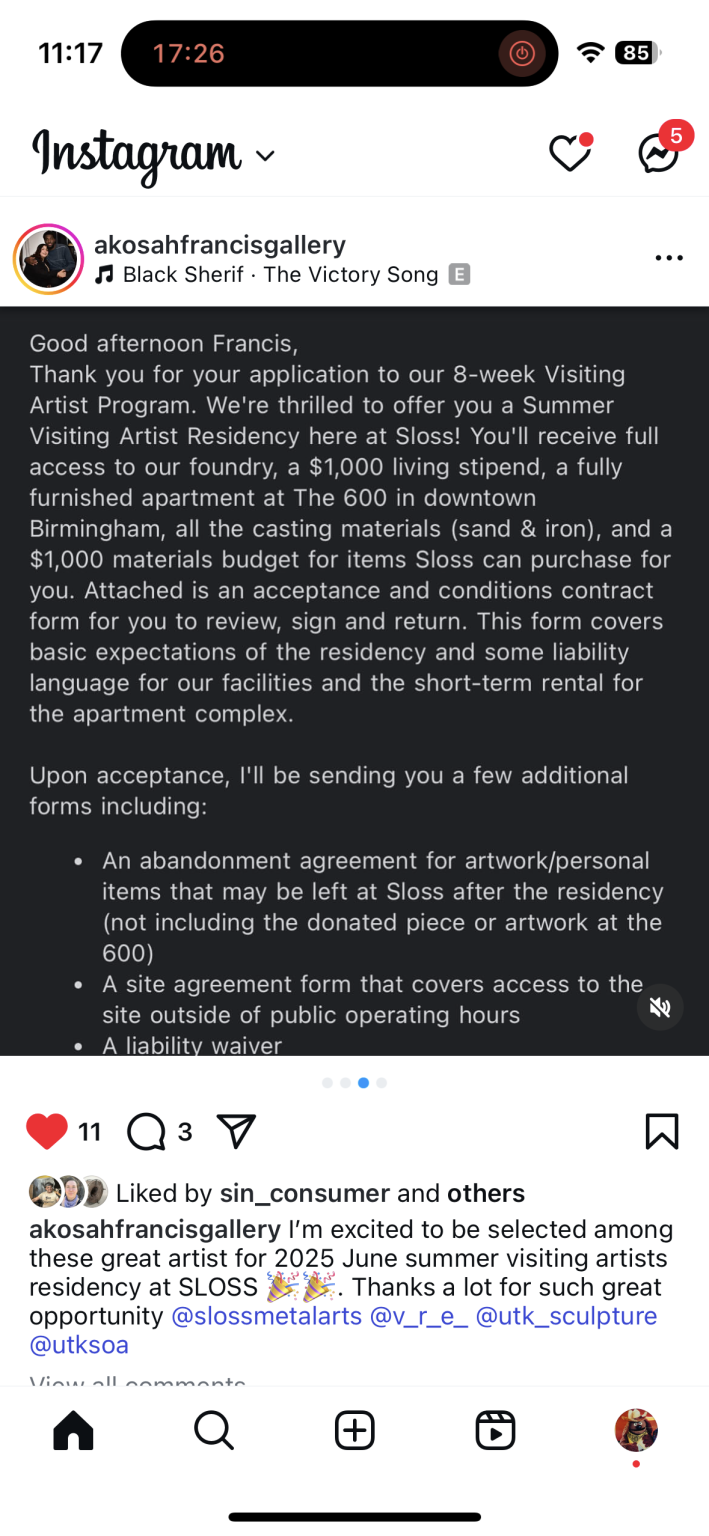Save the post with bookmark icon
Viewport: 709px width, 1536px height.
(x=662, y=1131)
